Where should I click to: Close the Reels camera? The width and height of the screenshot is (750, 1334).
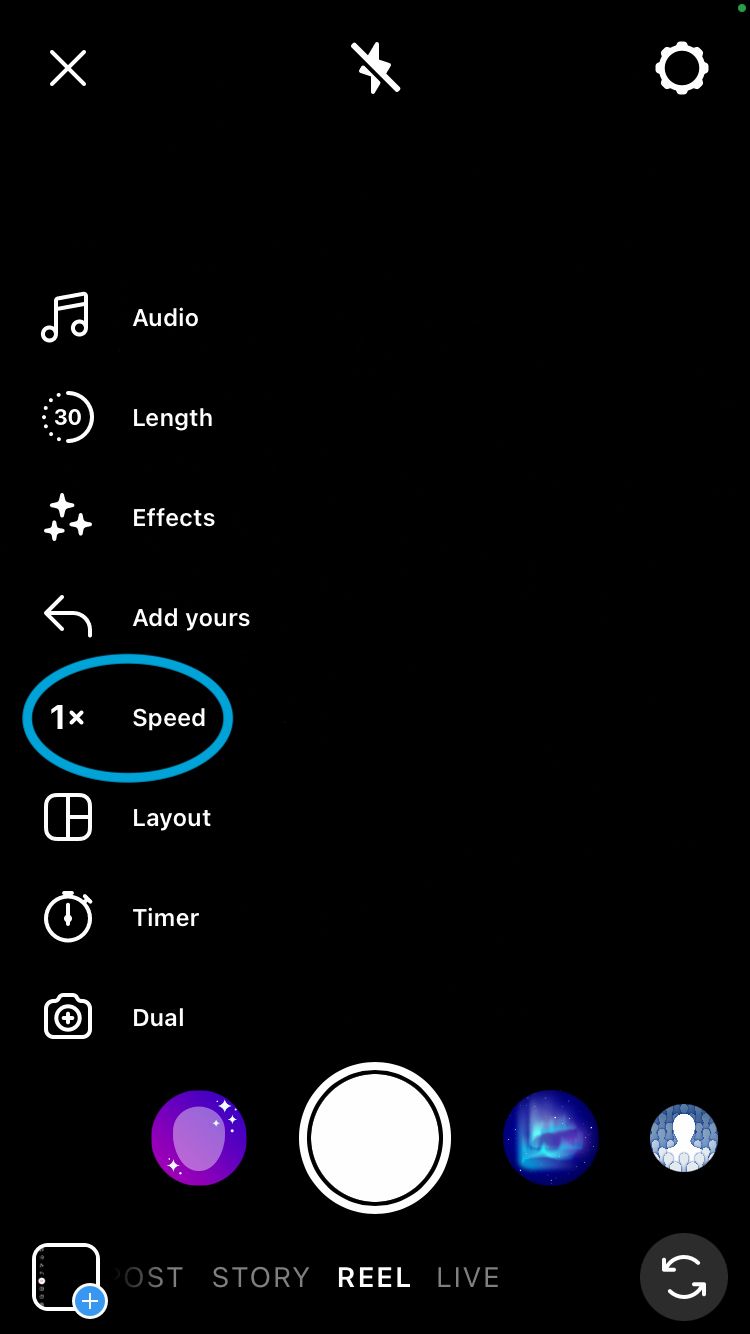coord(68,68)
